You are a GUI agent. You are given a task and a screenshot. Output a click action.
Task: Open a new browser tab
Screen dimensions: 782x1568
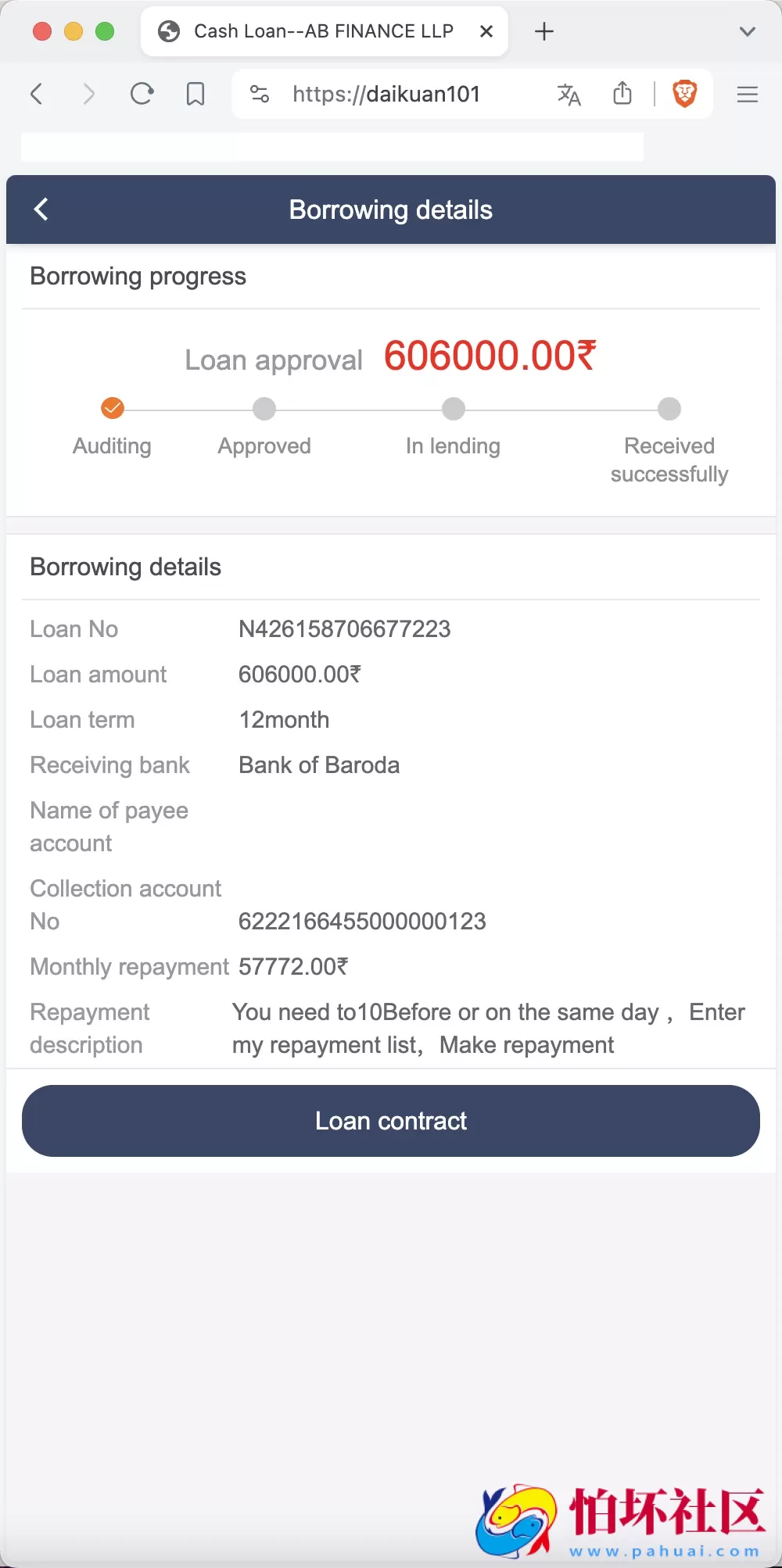(x=543, y=31)
